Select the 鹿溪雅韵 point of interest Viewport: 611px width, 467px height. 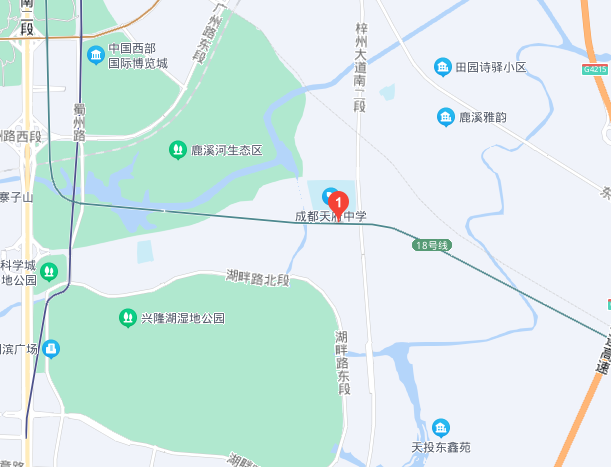pos(446,117)
